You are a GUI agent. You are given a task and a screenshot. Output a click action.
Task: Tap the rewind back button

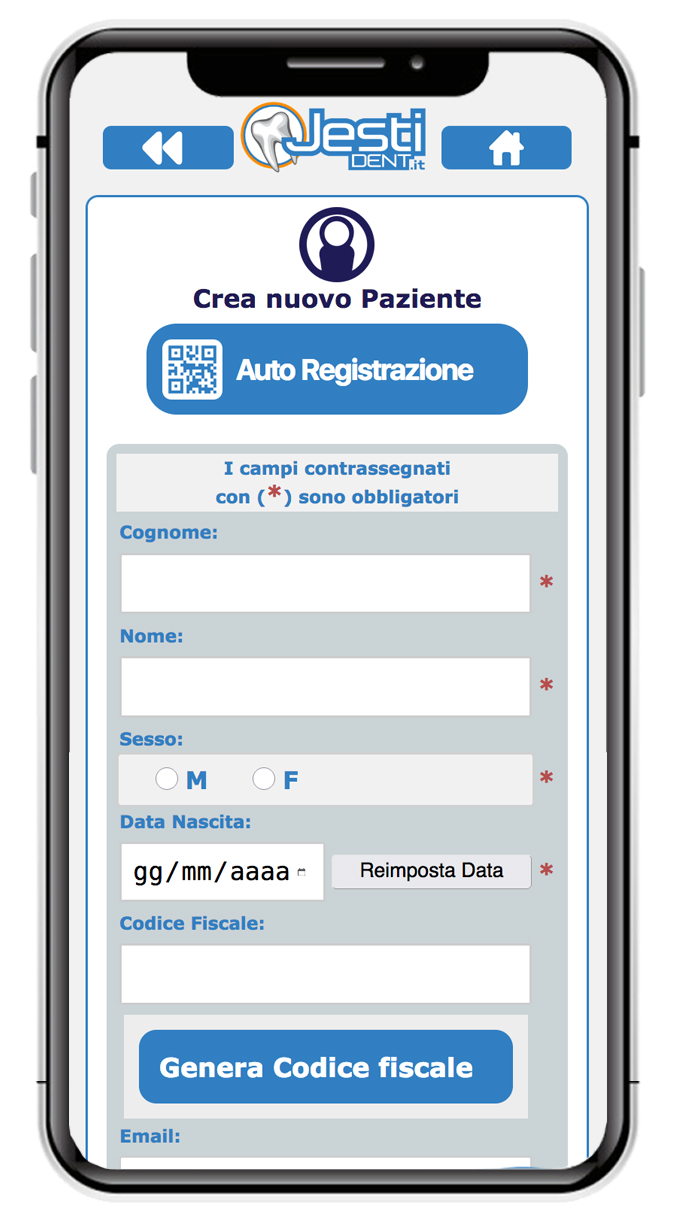click(x=167, y=148)
